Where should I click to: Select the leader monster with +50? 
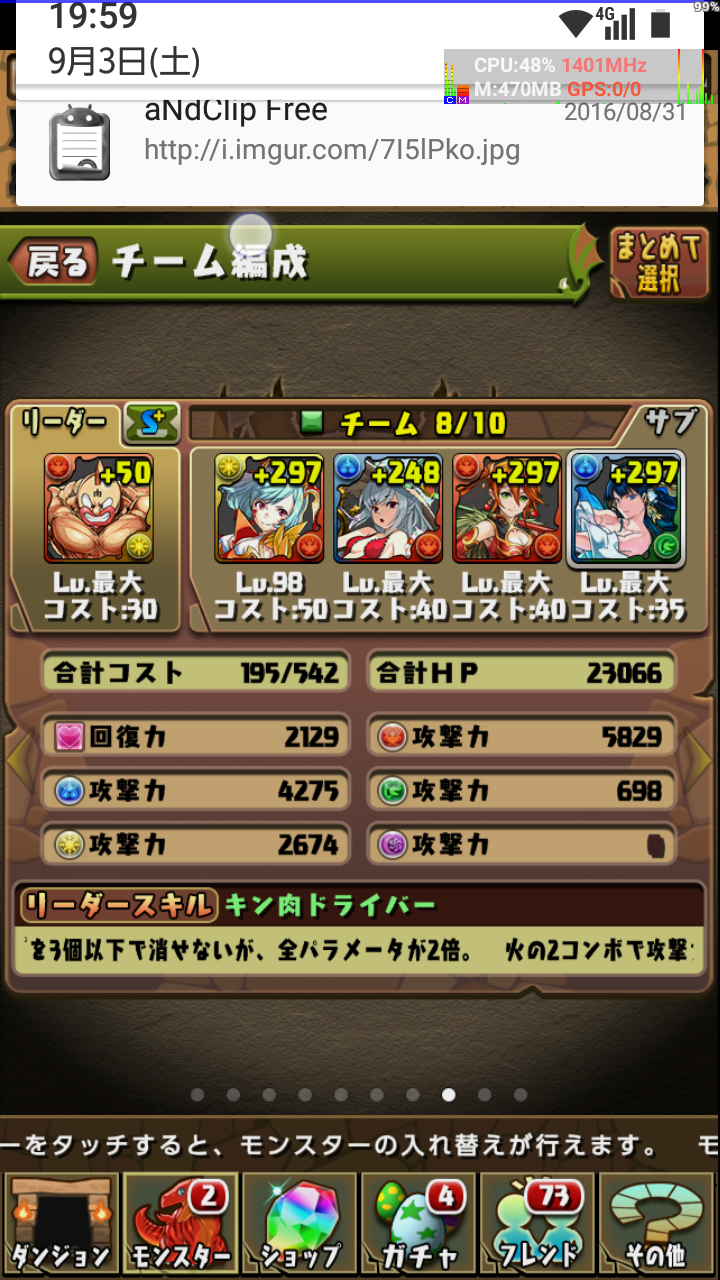pyautogui.click(x=98, y=507)
